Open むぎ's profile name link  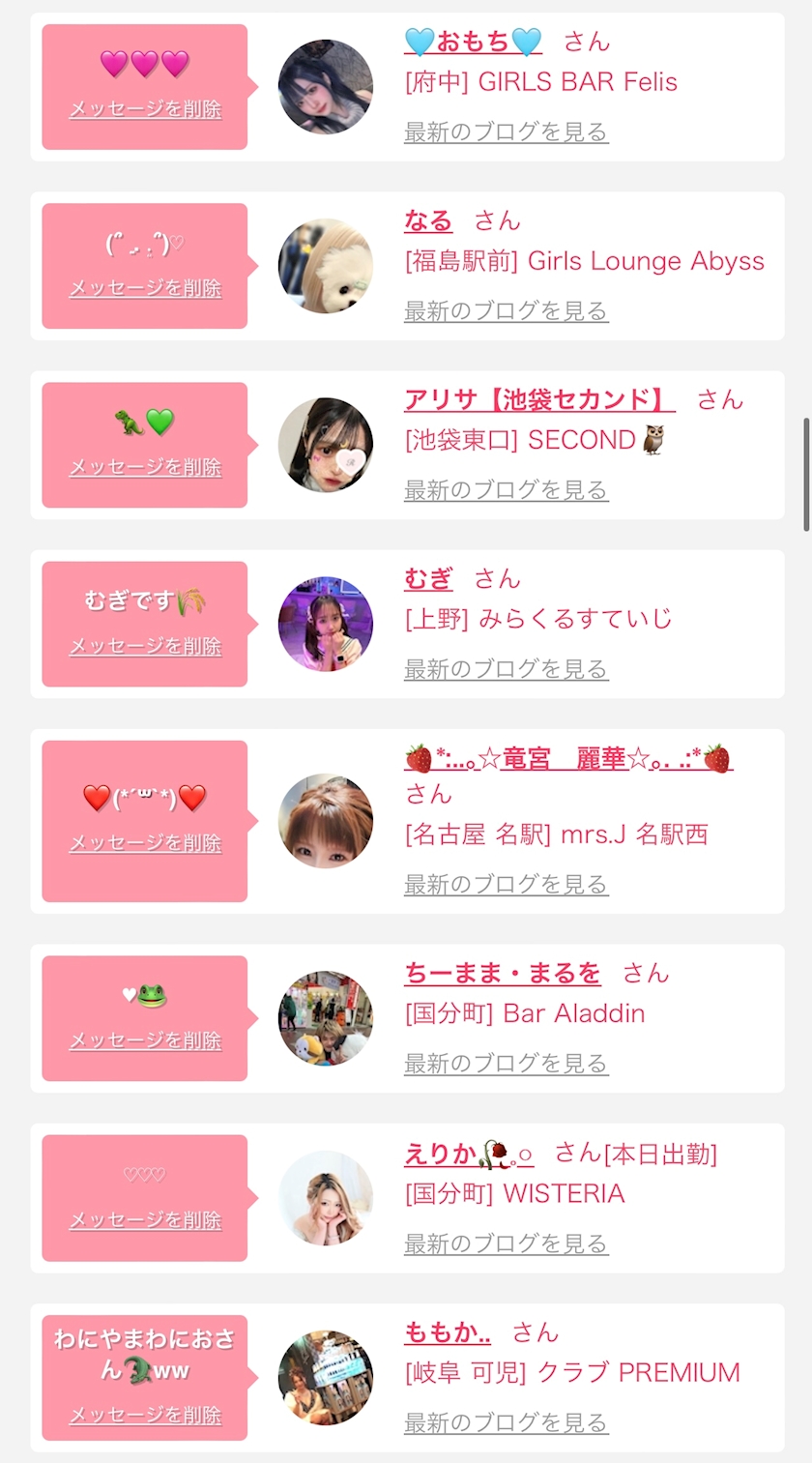[x=428, y=578]
